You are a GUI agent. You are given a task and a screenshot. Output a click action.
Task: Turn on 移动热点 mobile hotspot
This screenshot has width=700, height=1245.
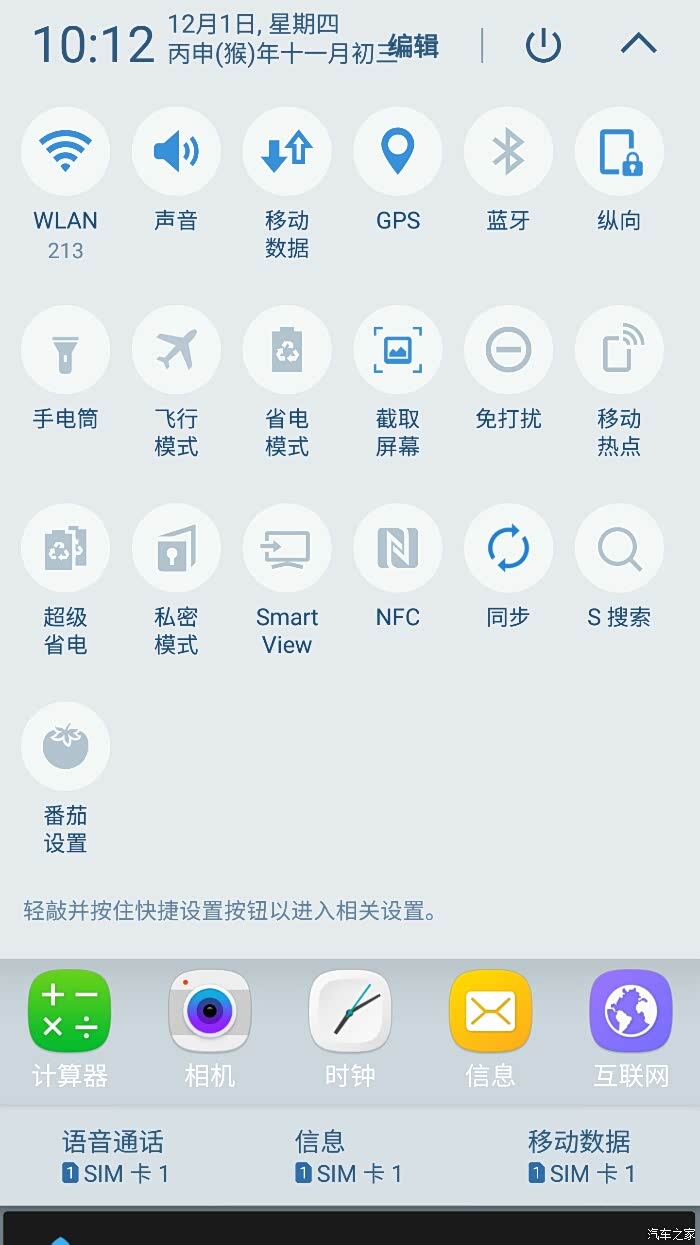(619, 350)
